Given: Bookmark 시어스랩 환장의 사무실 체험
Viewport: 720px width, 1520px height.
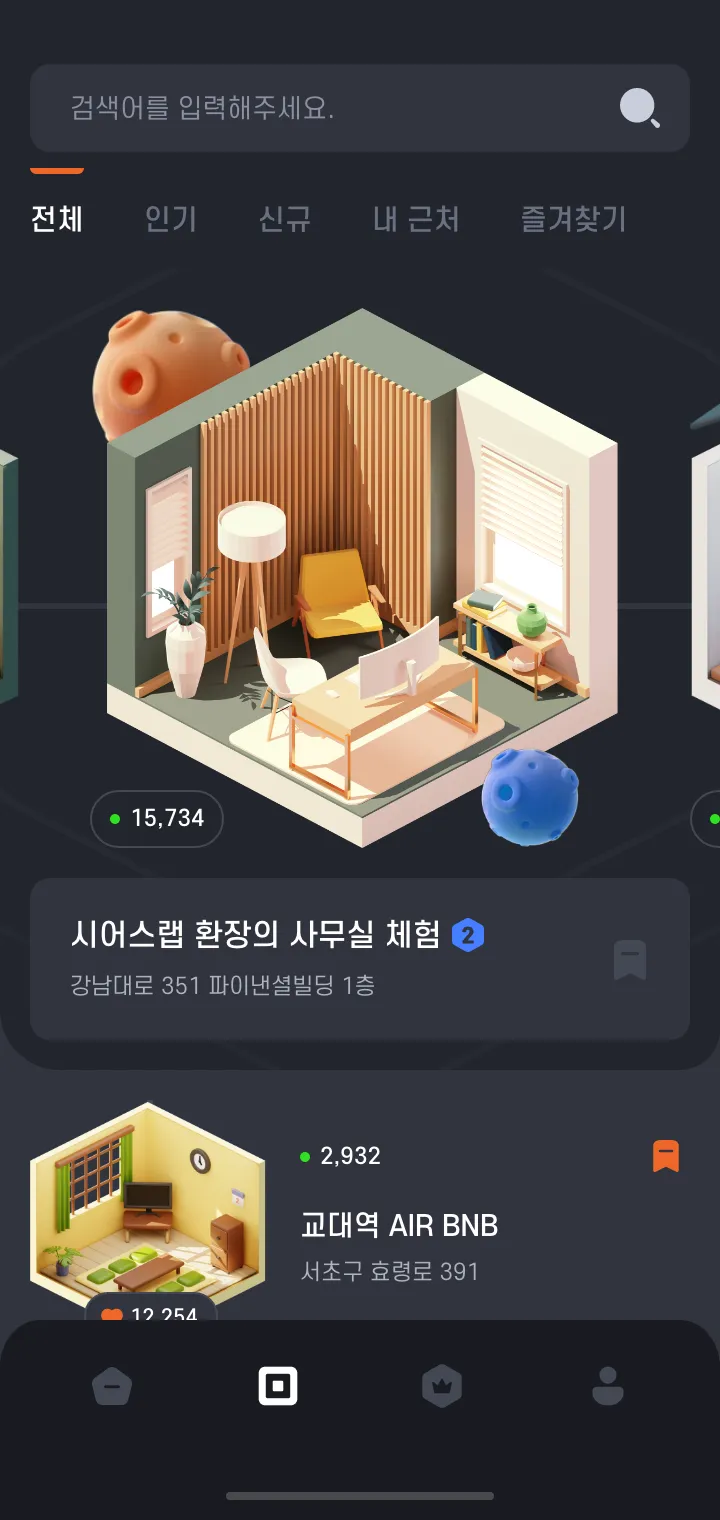Looking at the screenshot, I should click(630, 960).
